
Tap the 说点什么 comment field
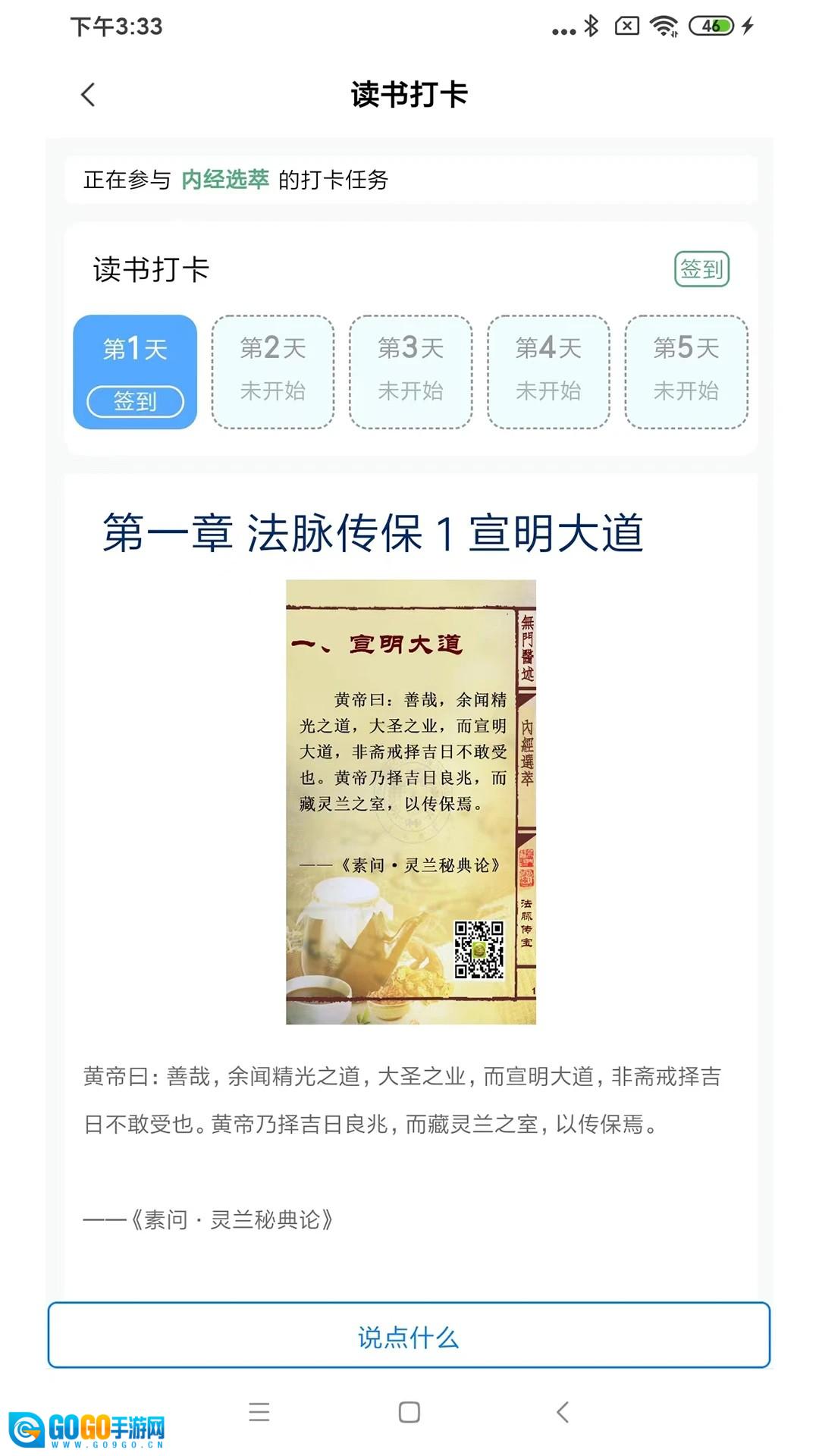pyautogui.click(x=409, y=1338)
